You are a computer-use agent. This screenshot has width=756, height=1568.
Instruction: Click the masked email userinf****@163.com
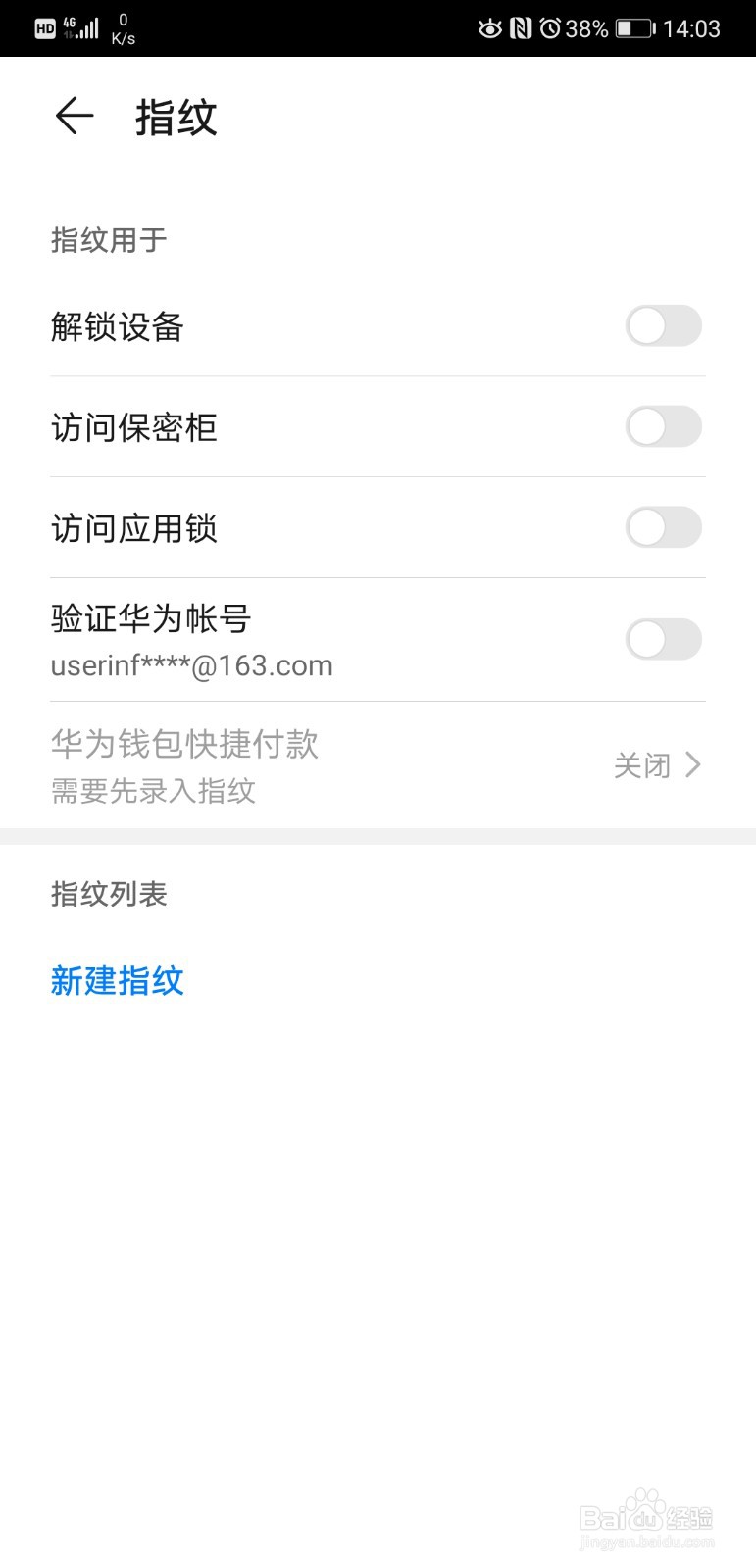(191, 665)
